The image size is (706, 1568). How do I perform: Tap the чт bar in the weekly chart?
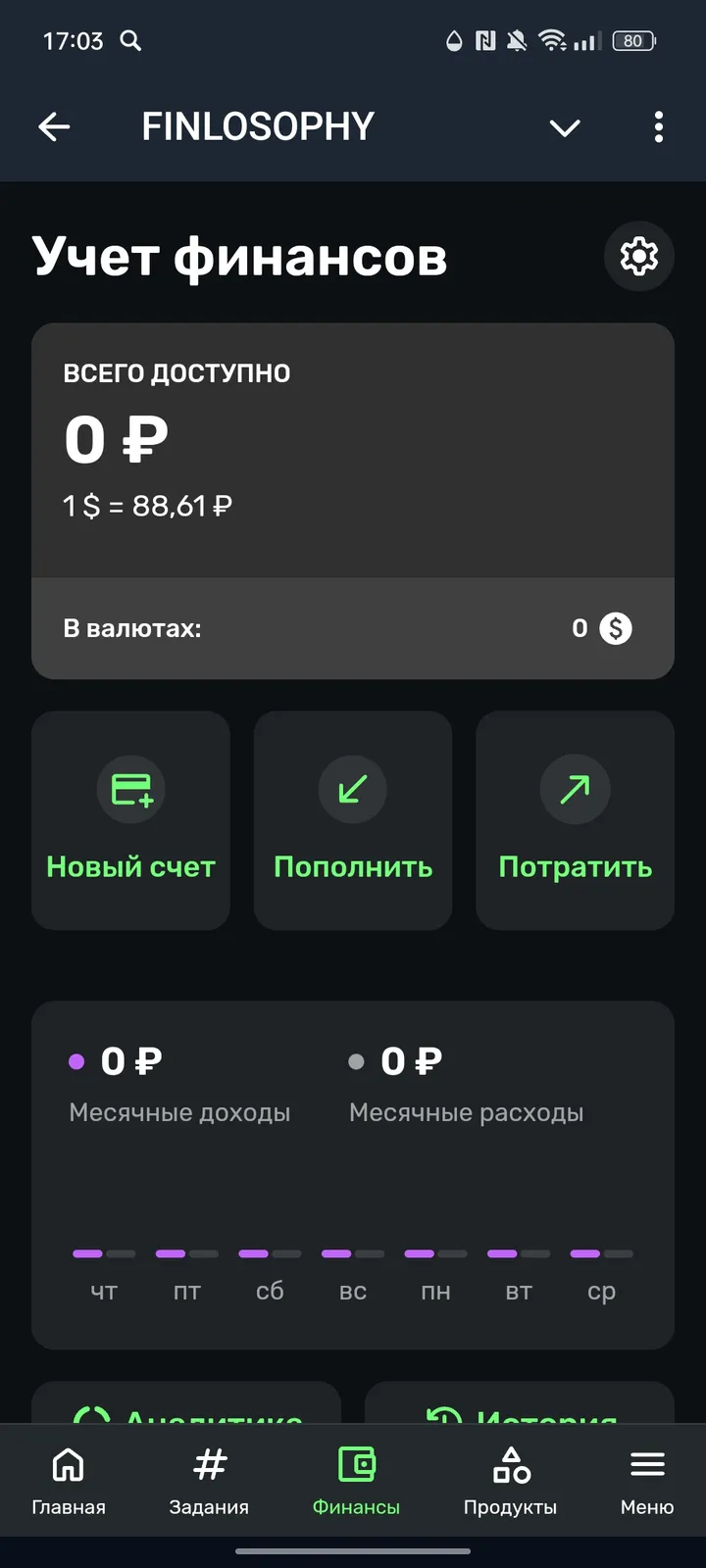pos(102,1253)
